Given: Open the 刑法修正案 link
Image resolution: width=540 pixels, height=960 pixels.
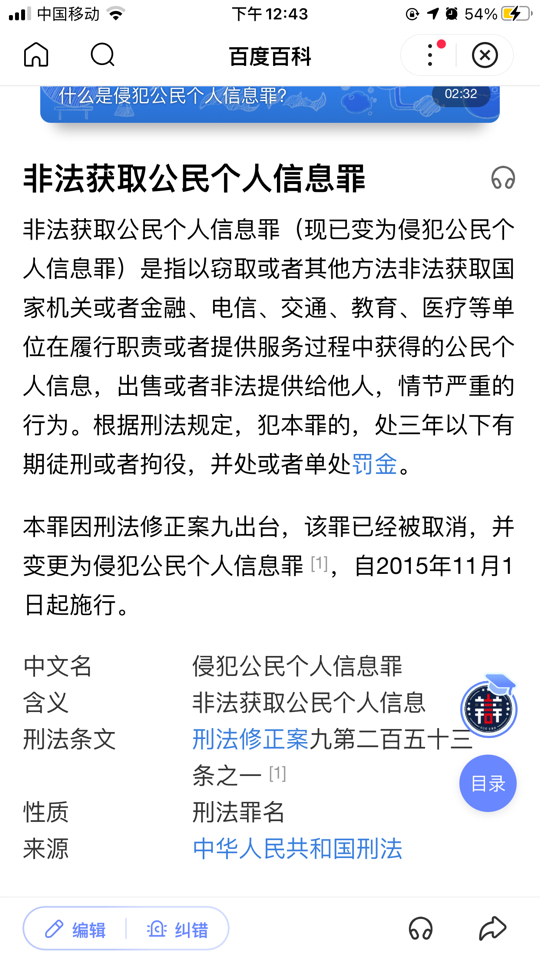Looking at the screenshot, I should (x=250, y=740).
